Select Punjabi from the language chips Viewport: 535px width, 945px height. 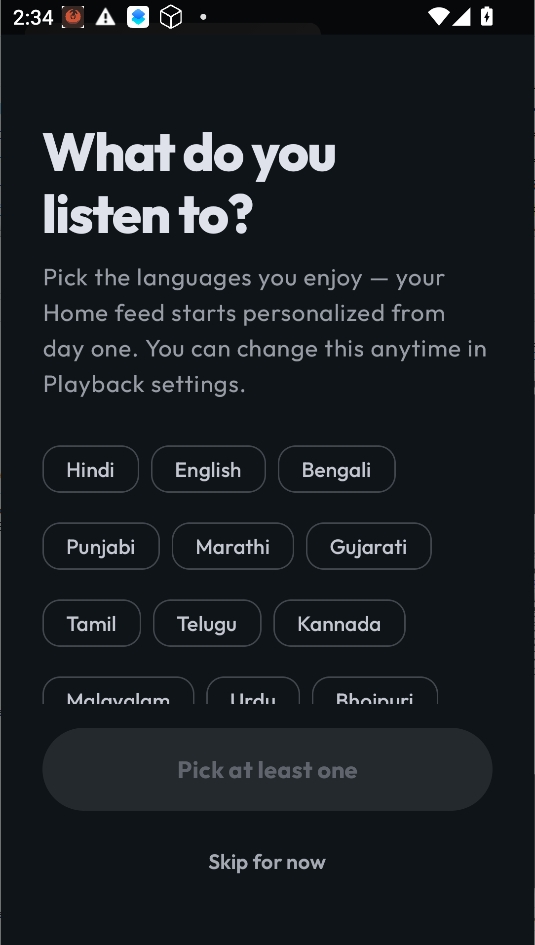click(101, 546)
